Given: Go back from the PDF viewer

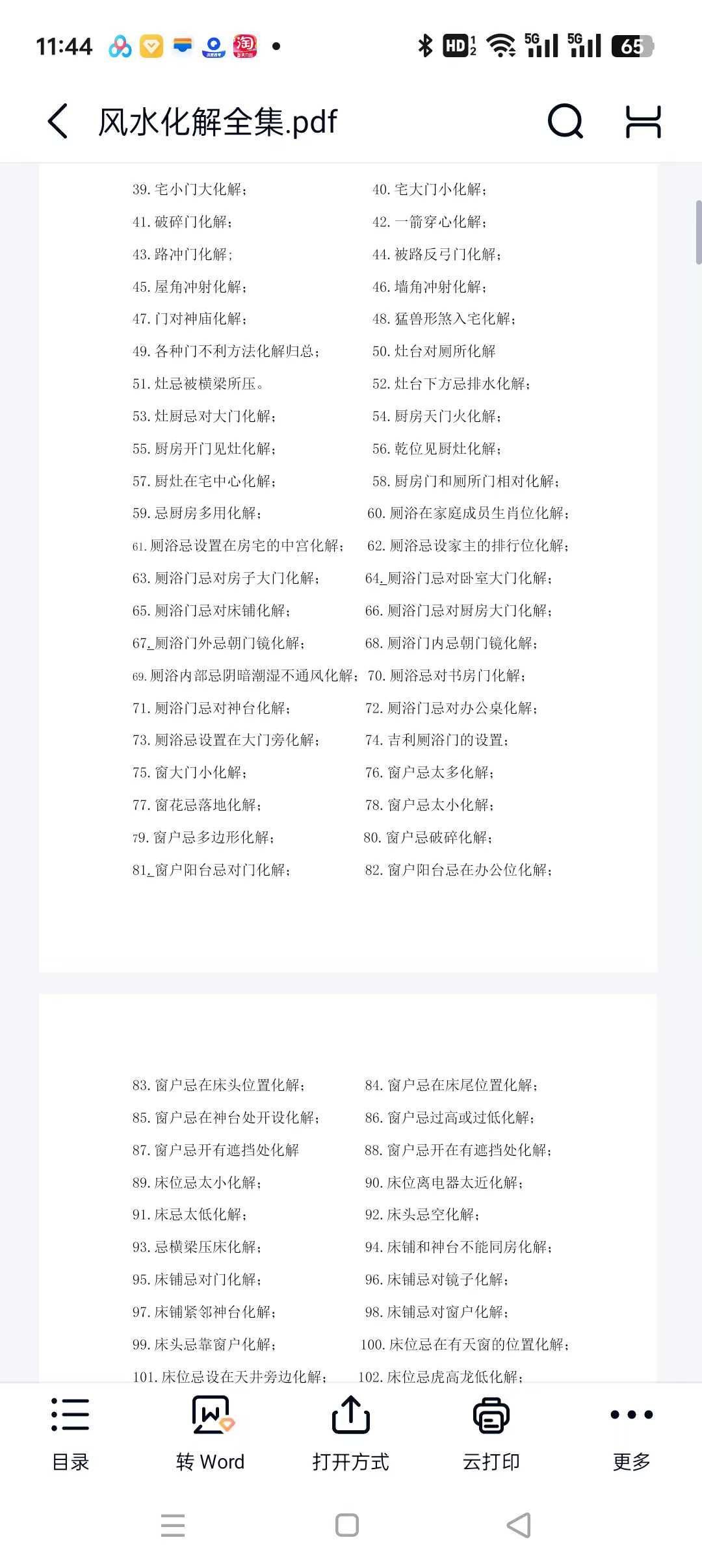Looking at the screenshot, I should click(x=58, y=121).
